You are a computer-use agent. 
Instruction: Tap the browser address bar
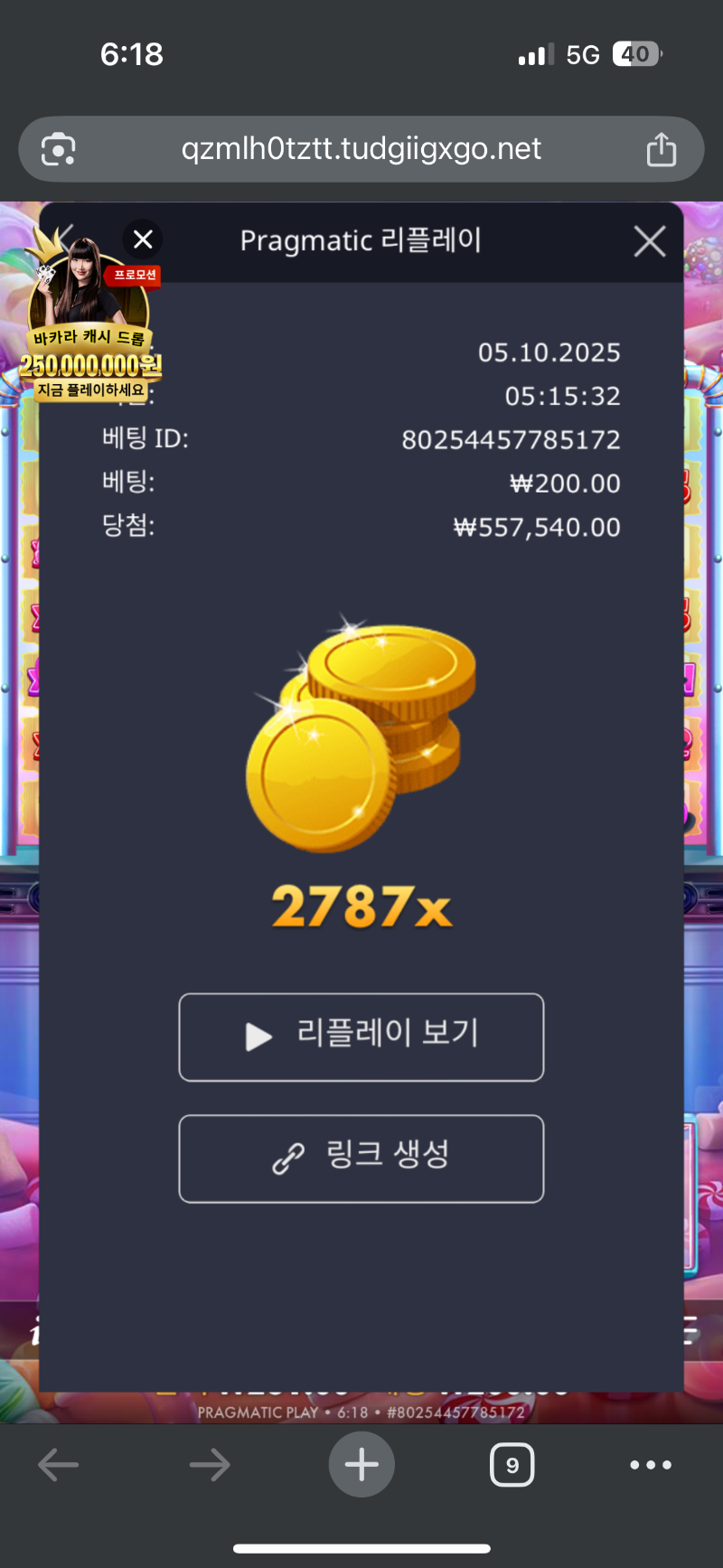pyautogui.click(x=361, y=149)
